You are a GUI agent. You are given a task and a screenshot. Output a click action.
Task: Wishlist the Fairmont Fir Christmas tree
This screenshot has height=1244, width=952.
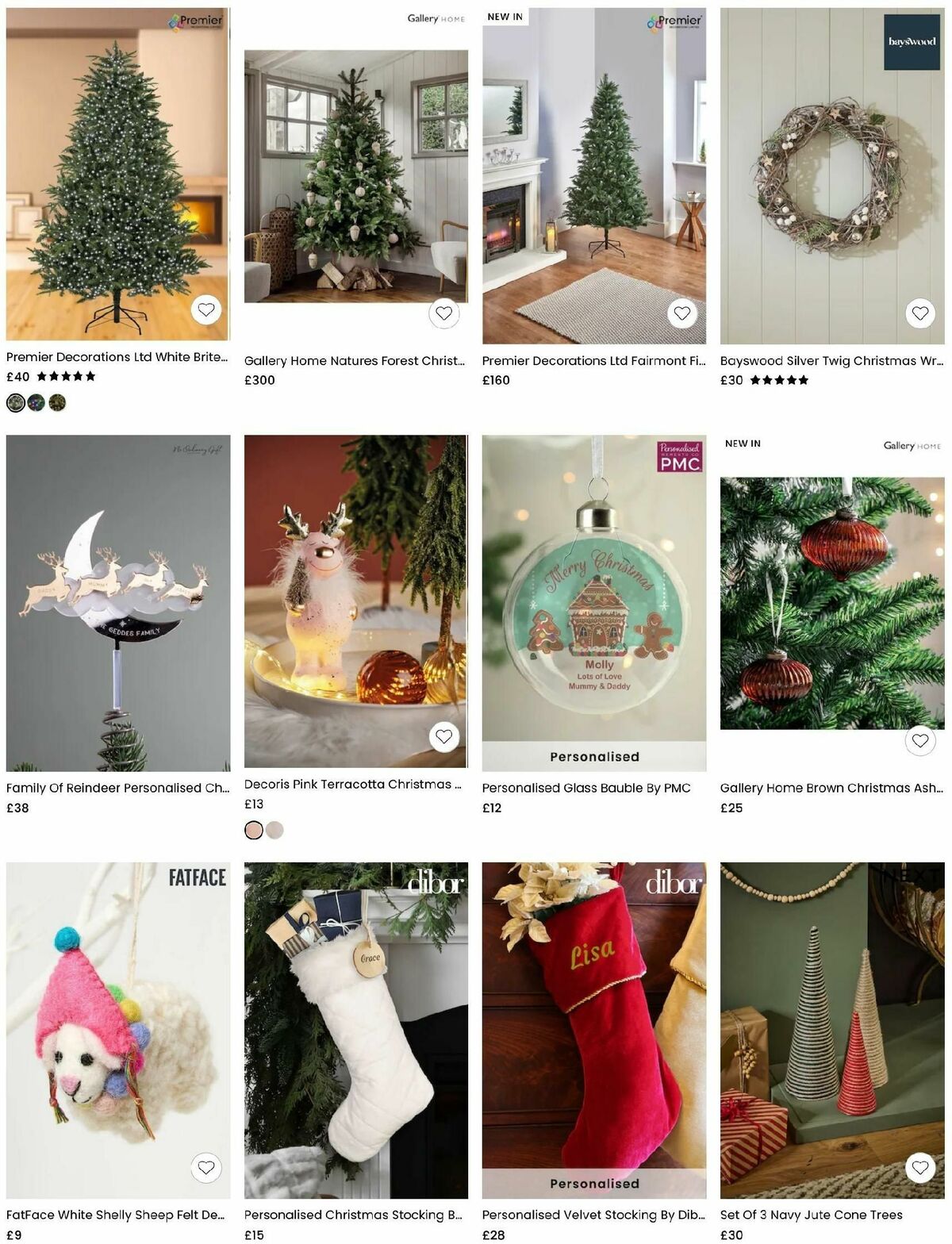click(x=682, y=313)
